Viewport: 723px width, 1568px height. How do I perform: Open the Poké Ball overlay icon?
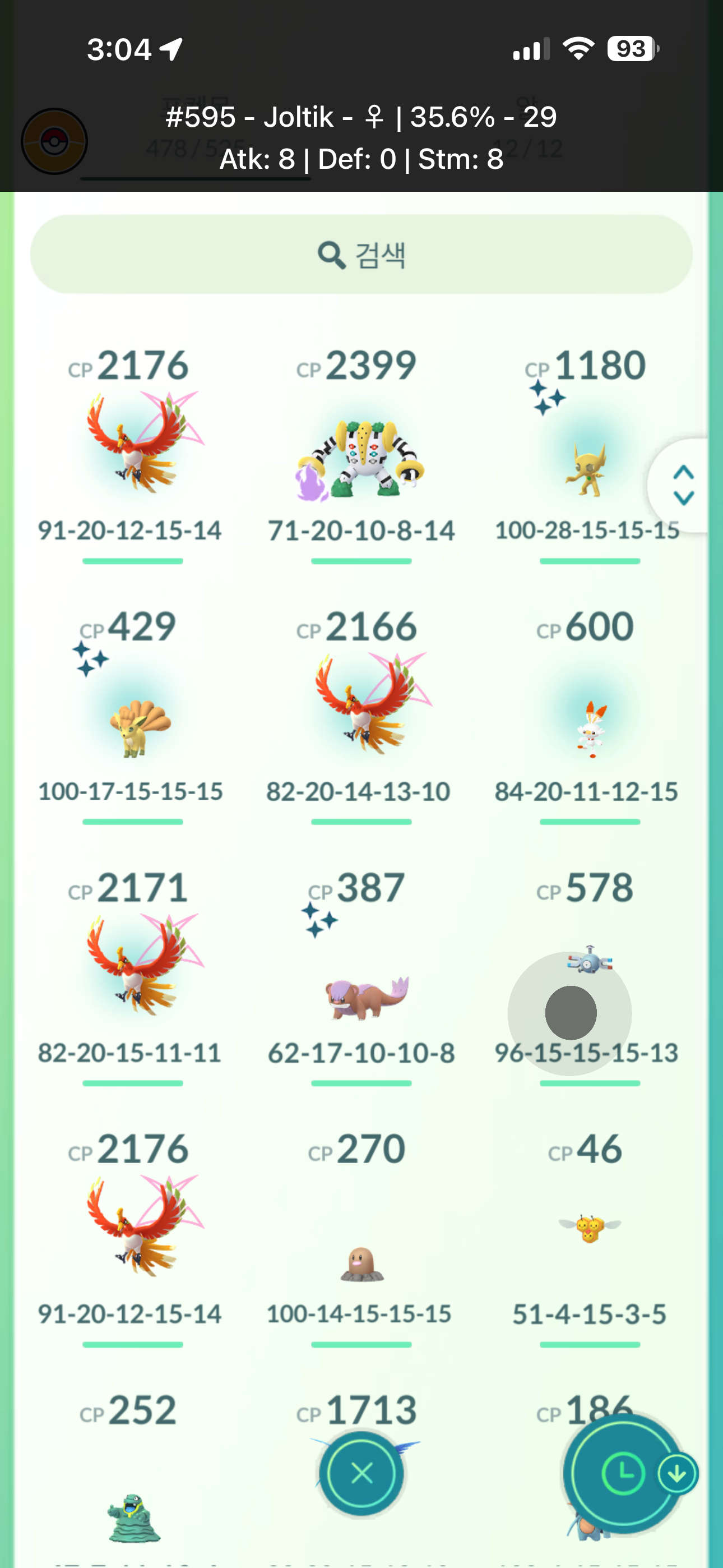(x=54, y=142)
